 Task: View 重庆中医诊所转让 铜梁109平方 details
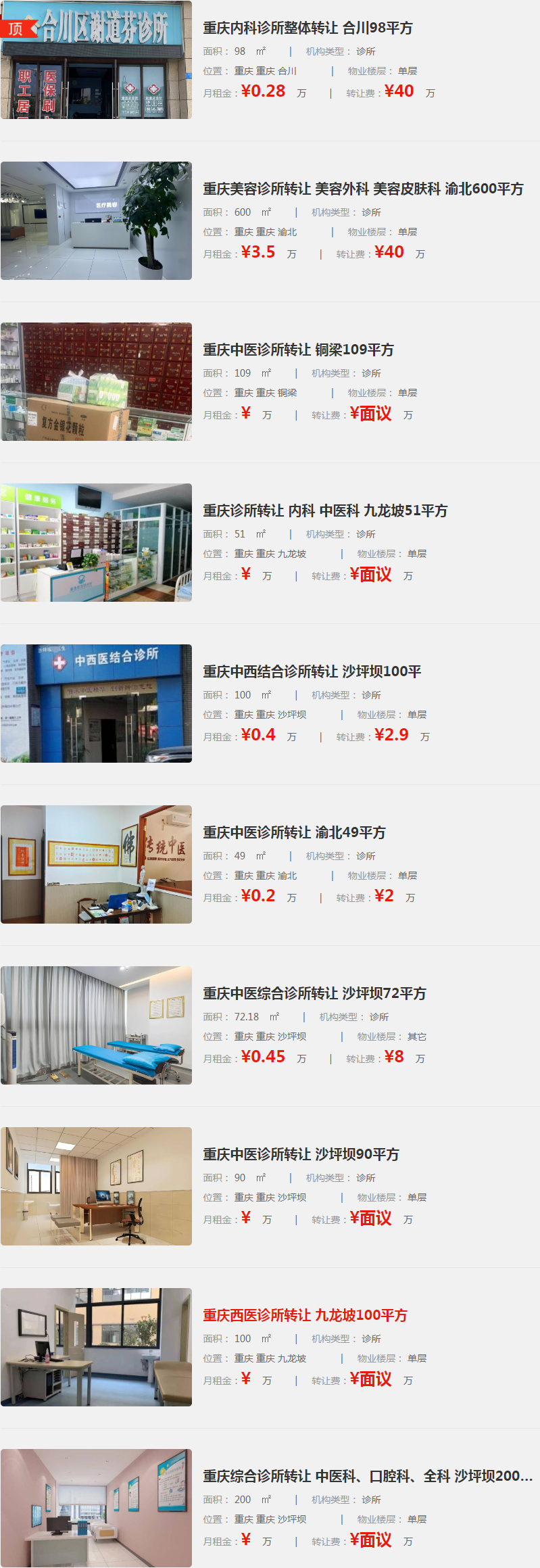click(x=298, y=350)
